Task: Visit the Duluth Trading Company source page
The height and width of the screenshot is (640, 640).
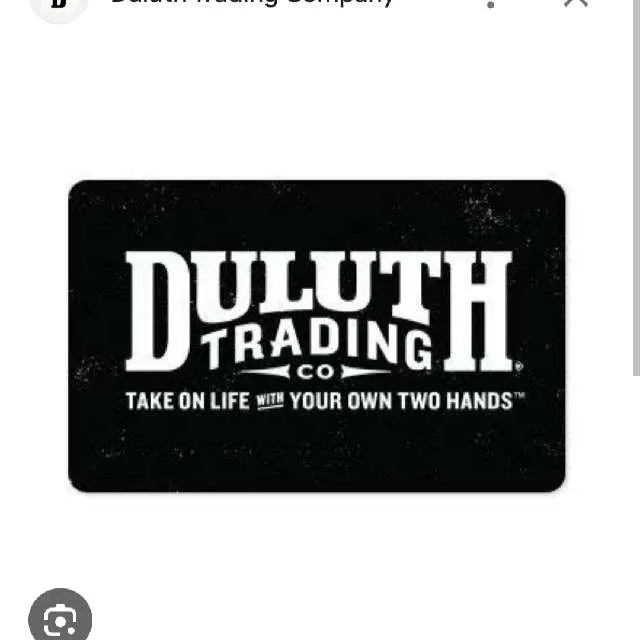Action: [252, 3]
